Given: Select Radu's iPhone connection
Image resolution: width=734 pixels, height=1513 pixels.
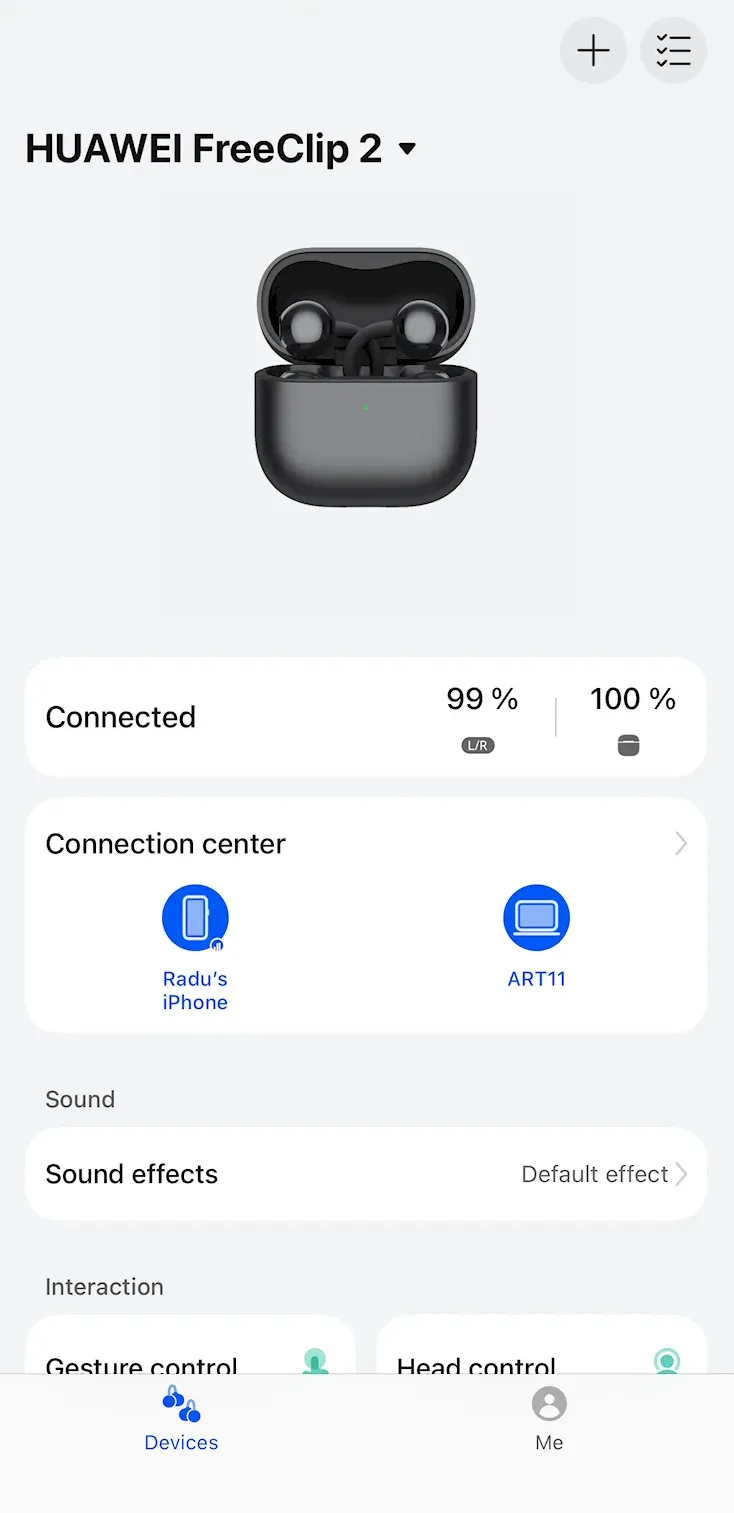Looking at the screenshot, I should 195,918.
